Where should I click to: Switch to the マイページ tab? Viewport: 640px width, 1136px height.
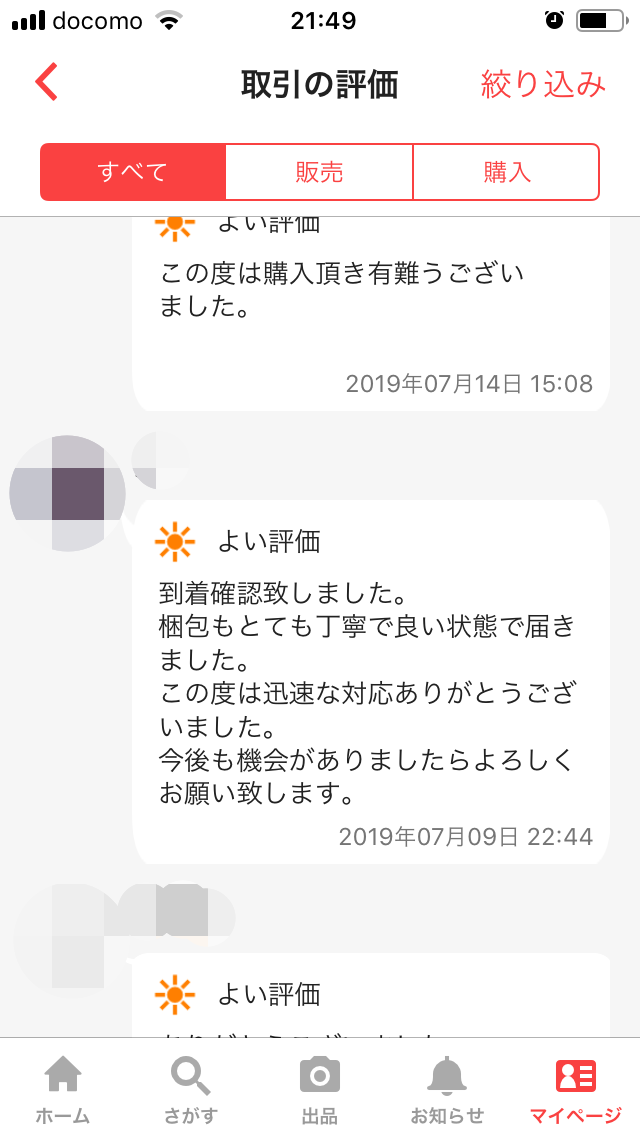pos(575,1088)
